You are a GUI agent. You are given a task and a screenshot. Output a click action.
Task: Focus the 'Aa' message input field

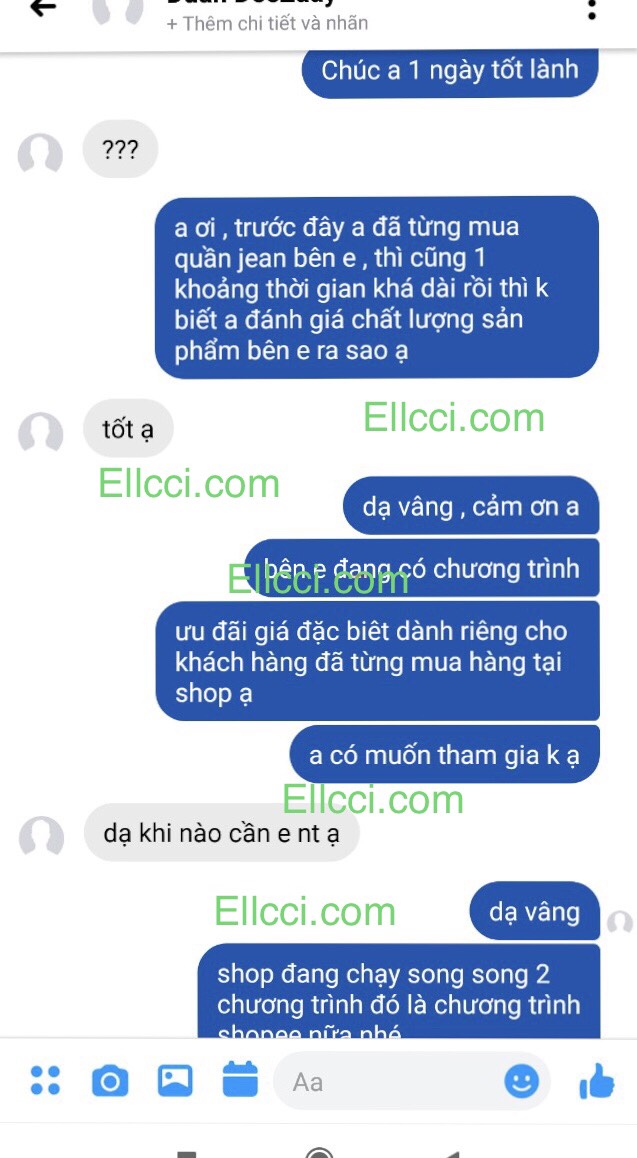[390, 1081]
